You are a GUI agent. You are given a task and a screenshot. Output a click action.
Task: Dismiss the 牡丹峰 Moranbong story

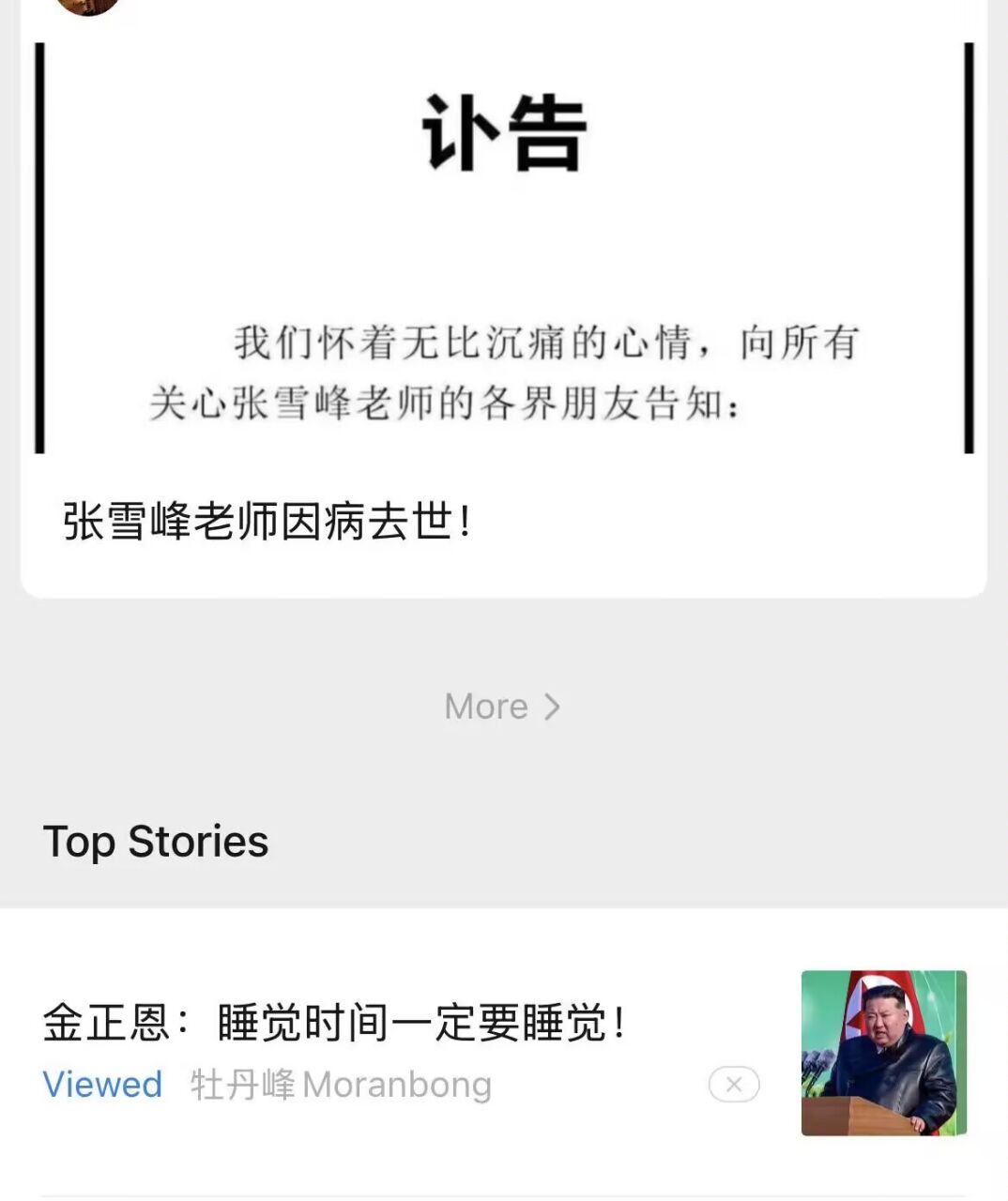(x=734, y=1085)
